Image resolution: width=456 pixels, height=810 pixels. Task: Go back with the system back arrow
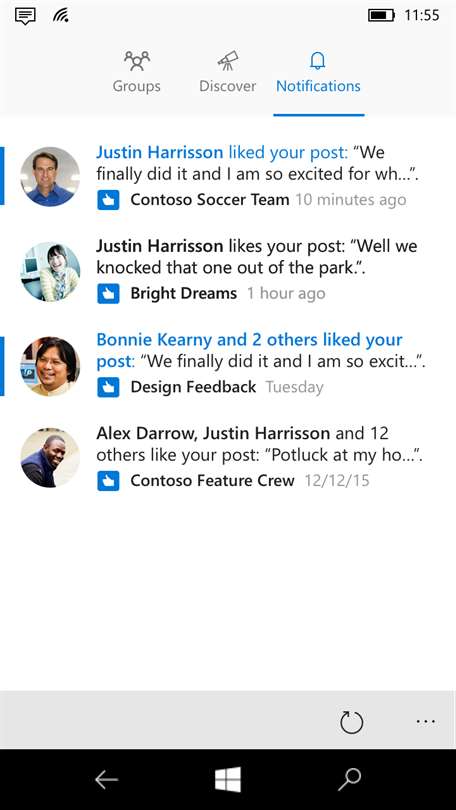107,780
